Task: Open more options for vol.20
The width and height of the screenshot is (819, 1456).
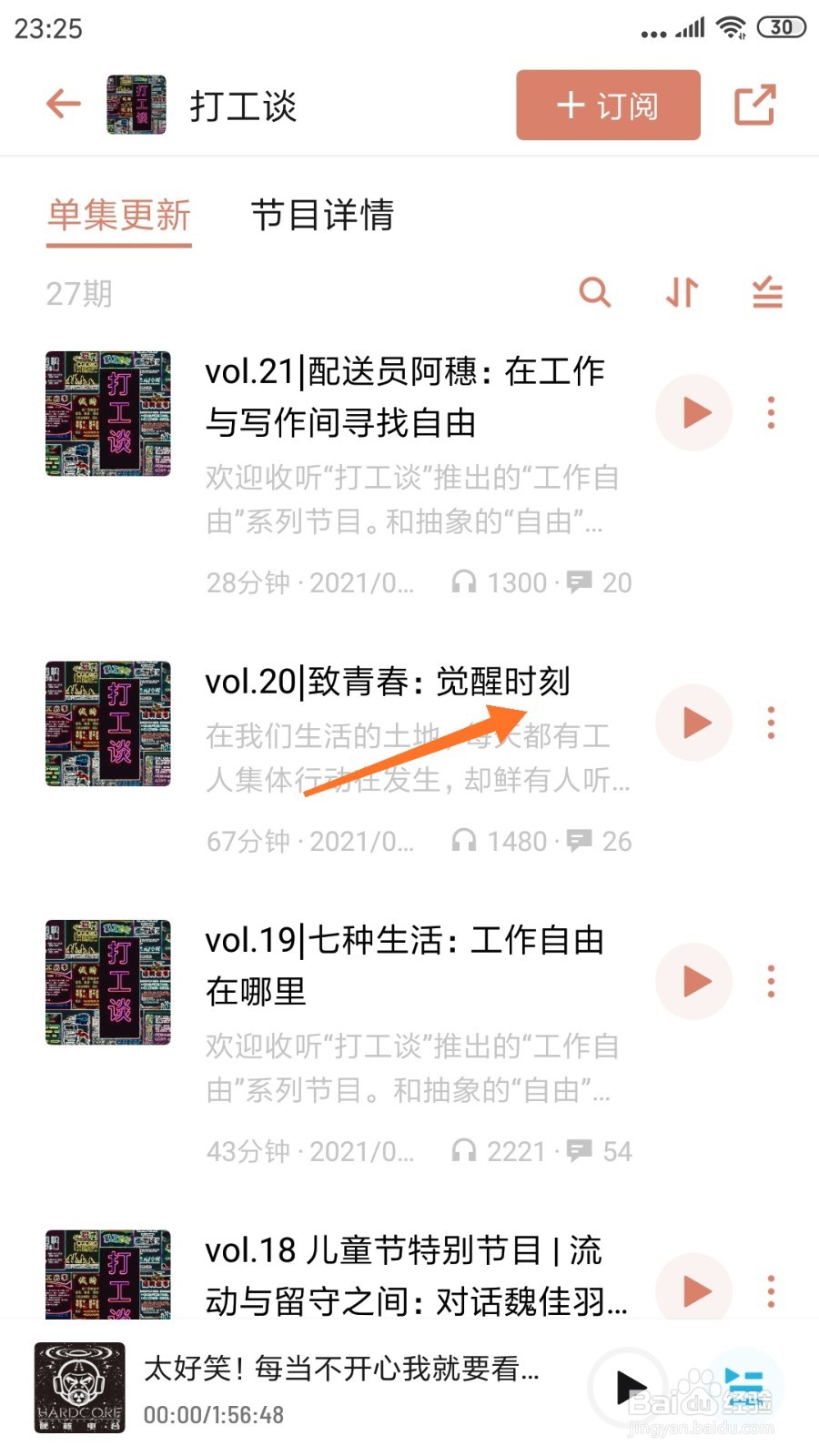Action: (771, 723)
